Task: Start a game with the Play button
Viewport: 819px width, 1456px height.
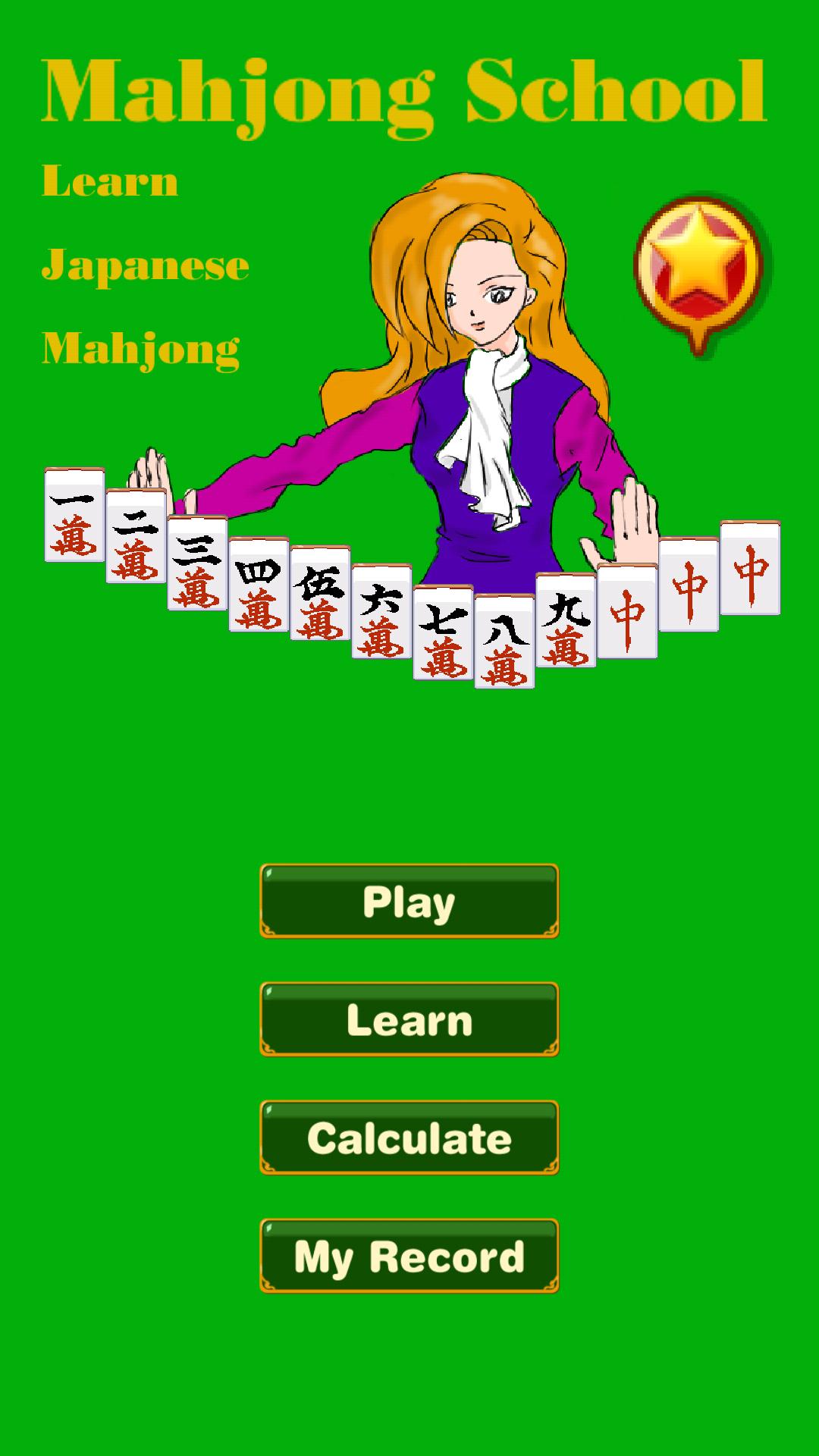Action: (409, 901)
